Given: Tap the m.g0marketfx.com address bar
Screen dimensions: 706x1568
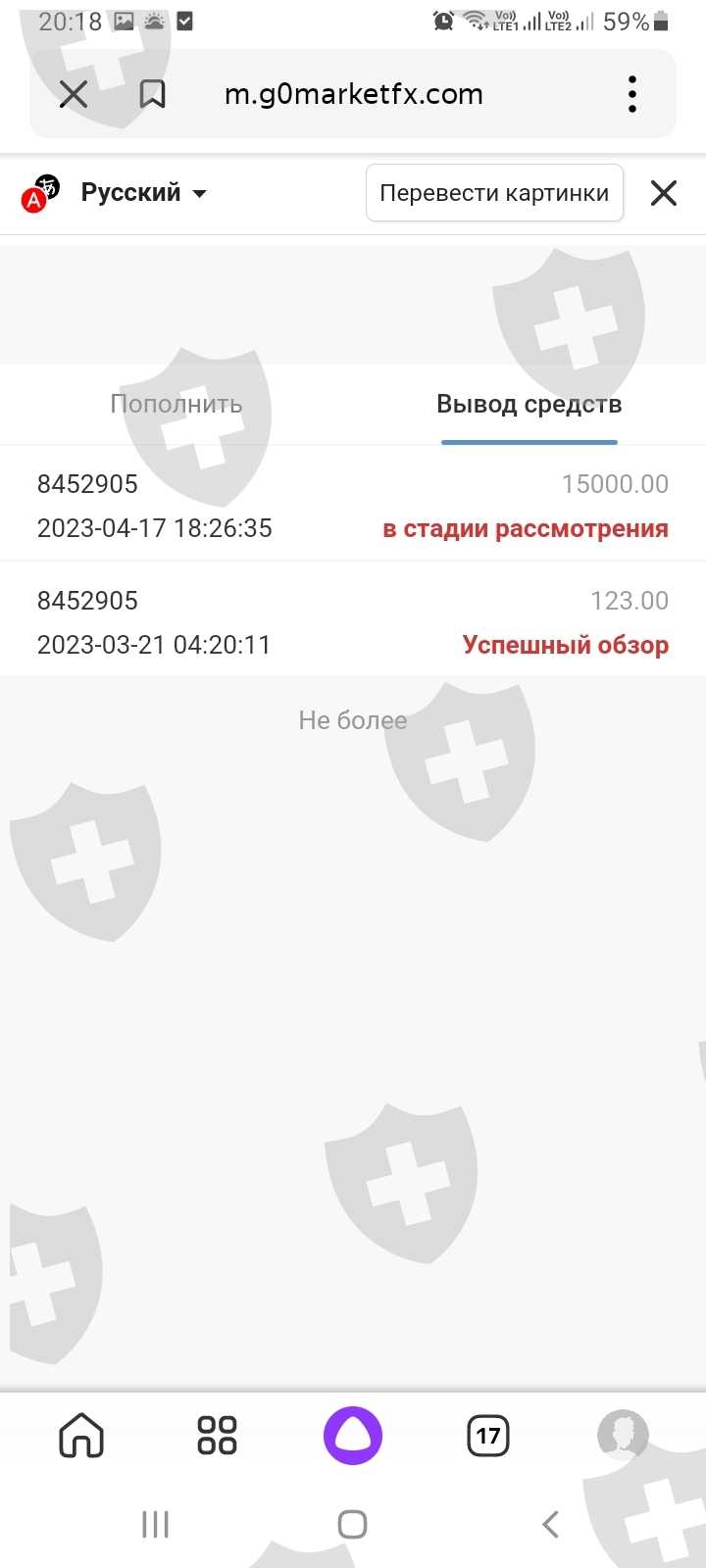Looking at the screenshot, I should point(354,94).
